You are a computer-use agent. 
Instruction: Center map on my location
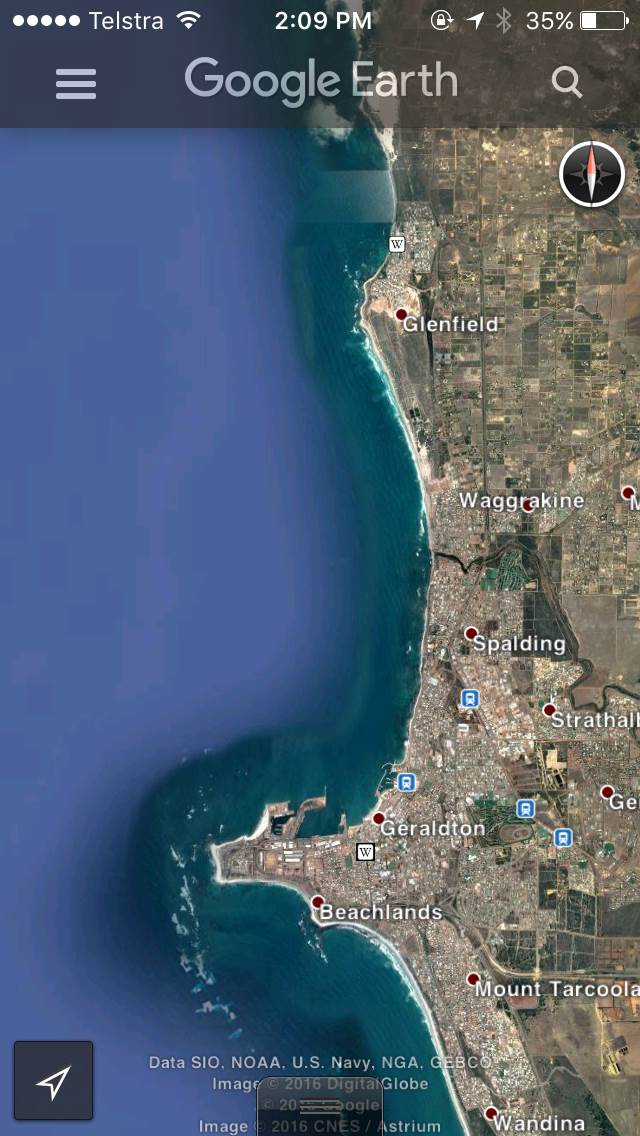tap(54, 1081)
